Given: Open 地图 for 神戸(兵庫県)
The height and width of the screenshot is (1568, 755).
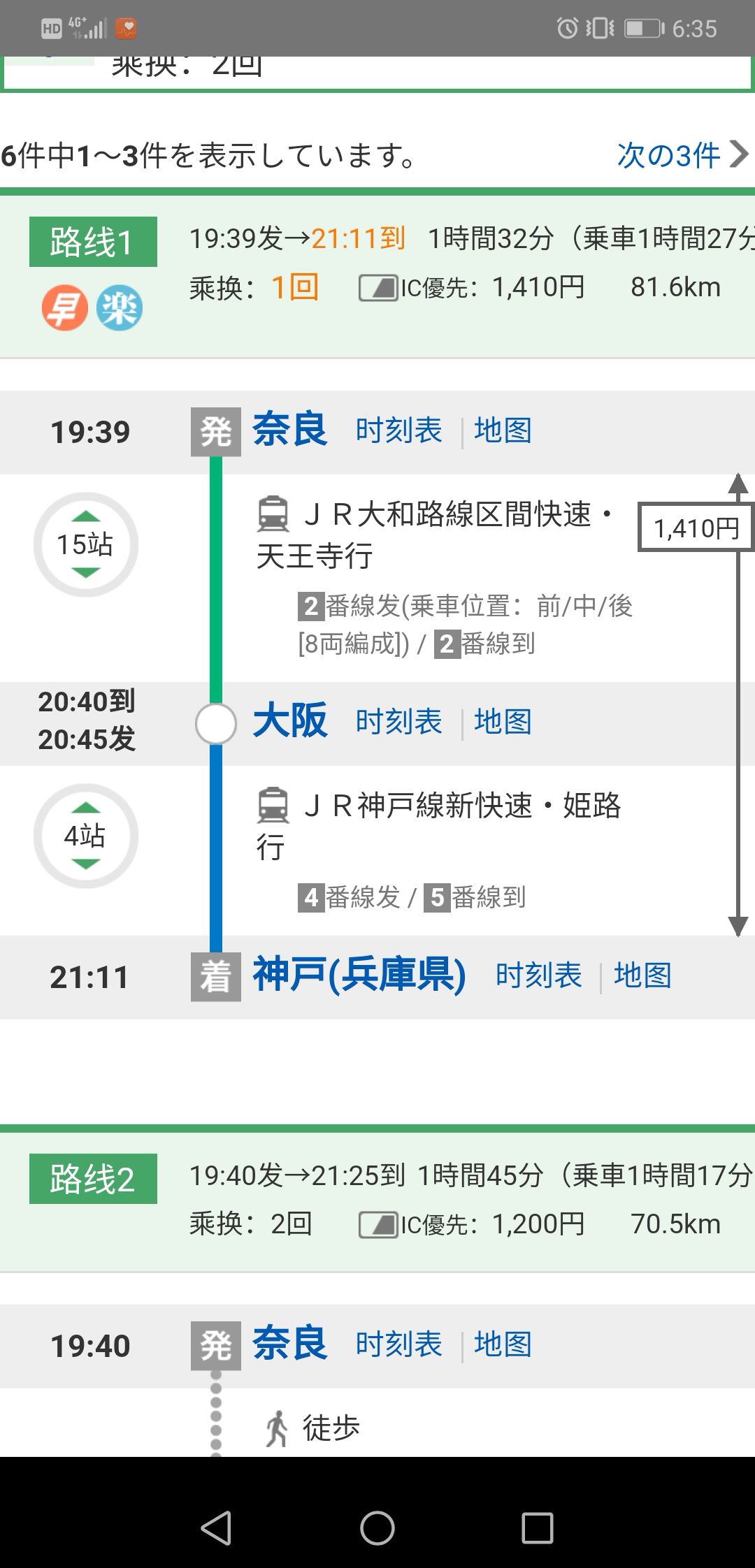Looking at the screenshot, I should pyautogui.click(x=643, y=975).
